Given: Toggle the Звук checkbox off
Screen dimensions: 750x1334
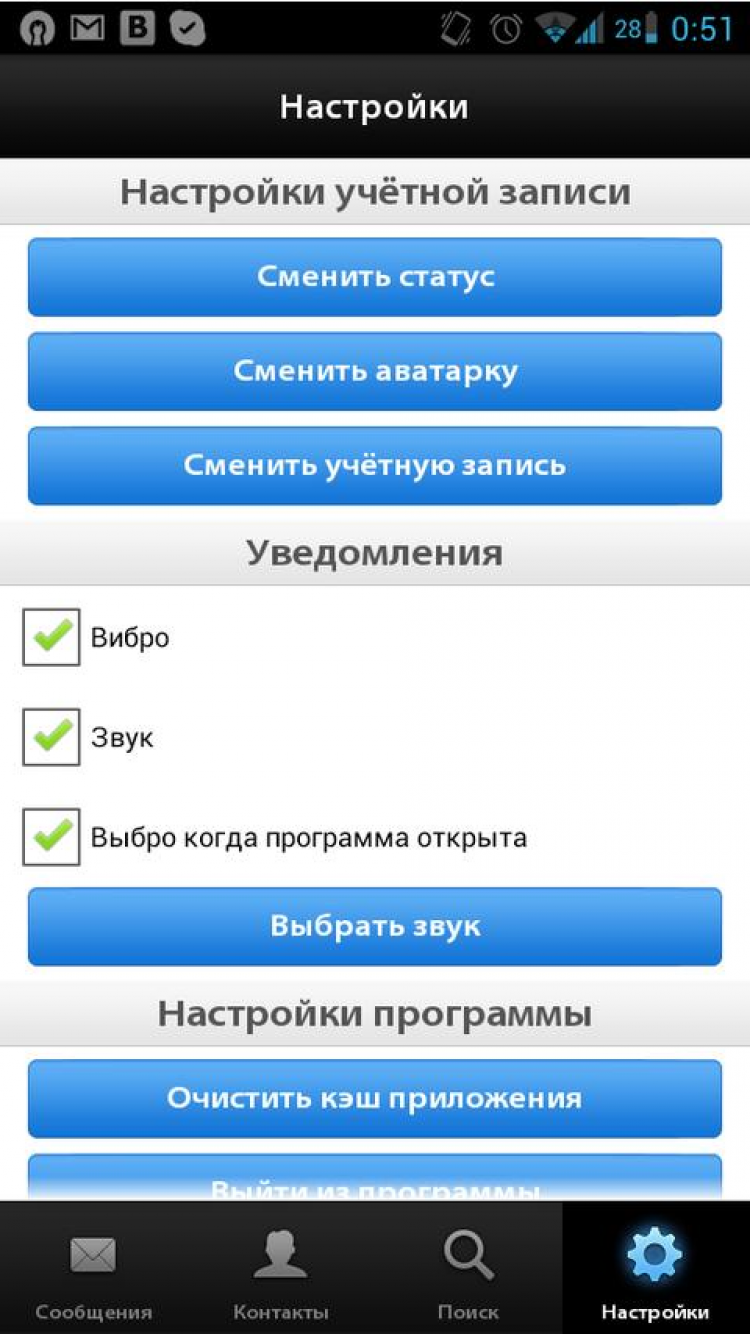Looking at the screenshot, I should [51, 738].
